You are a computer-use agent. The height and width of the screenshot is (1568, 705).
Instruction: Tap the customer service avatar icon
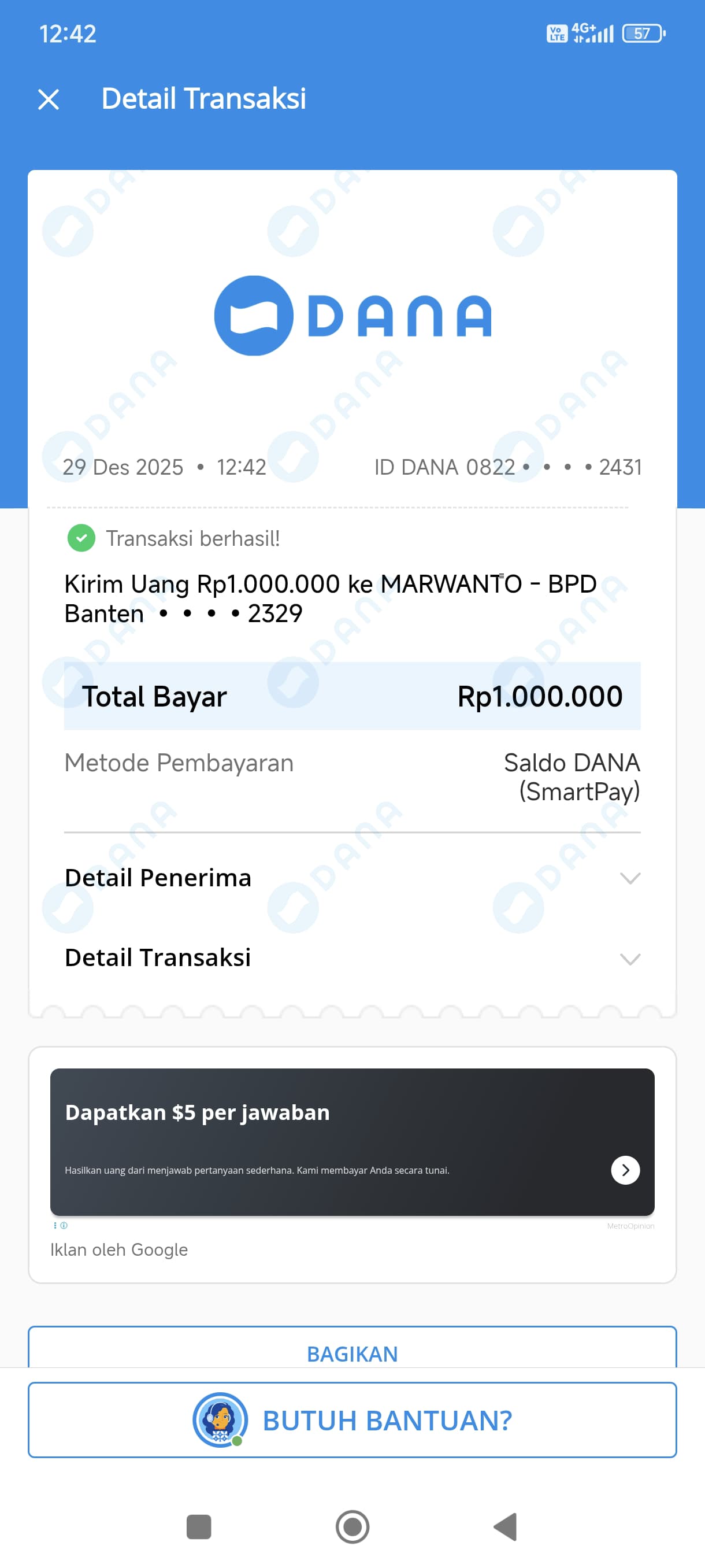tap(221, 1421)
